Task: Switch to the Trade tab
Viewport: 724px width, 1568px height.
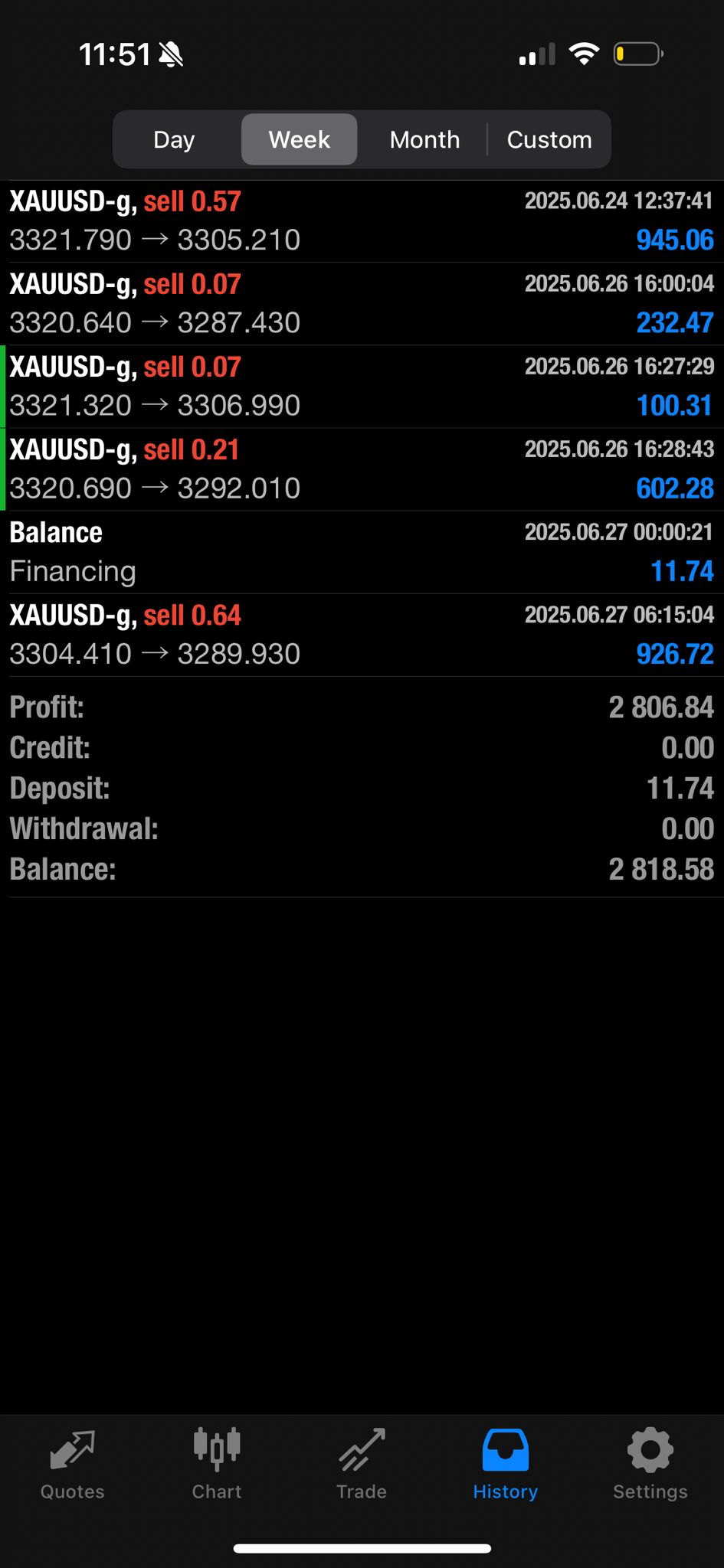Action: tap(362, 1464)
